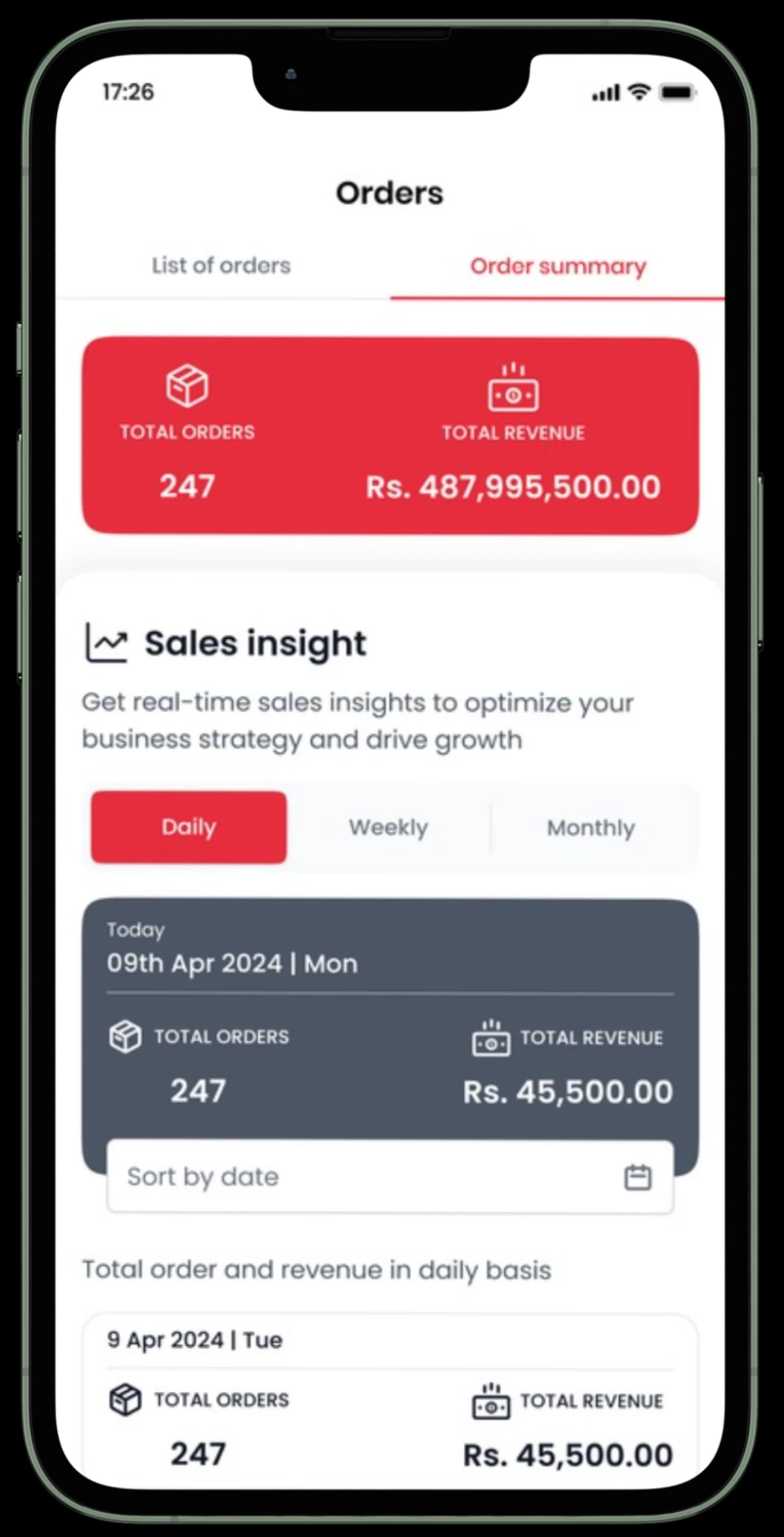Select the Daily sales insight filter
The image size is (784, 1537).
pyautogui.click(x=189, y=828)
